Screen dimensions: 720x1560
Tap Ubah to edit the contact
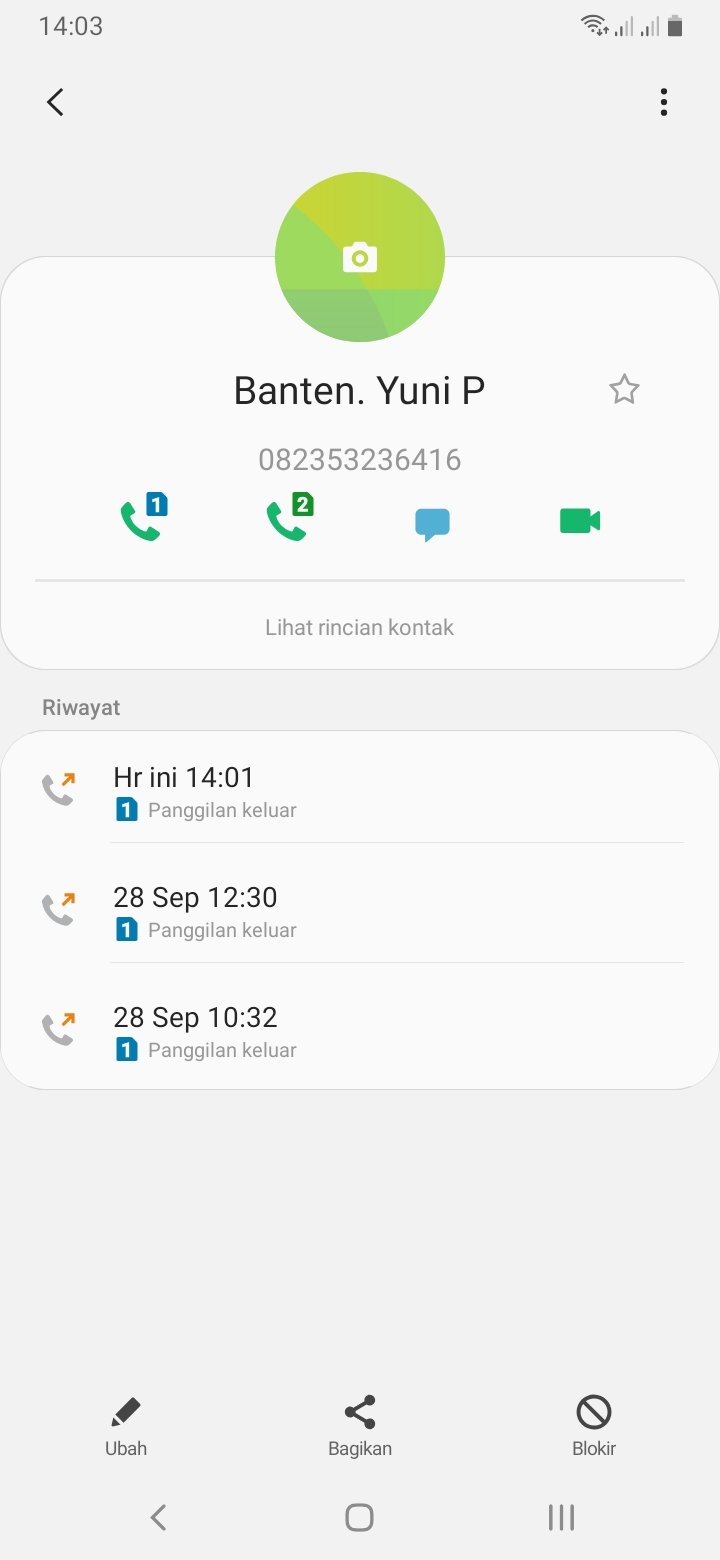pyautogui.click(x=126, y=1426)
